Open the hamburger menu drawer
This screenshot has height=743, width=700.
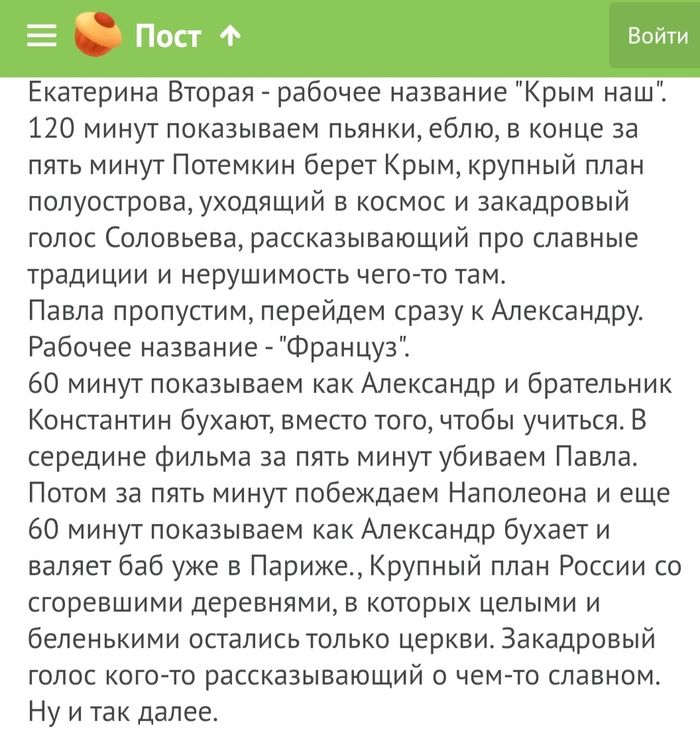pyautogui.click(x=41, y=36)
